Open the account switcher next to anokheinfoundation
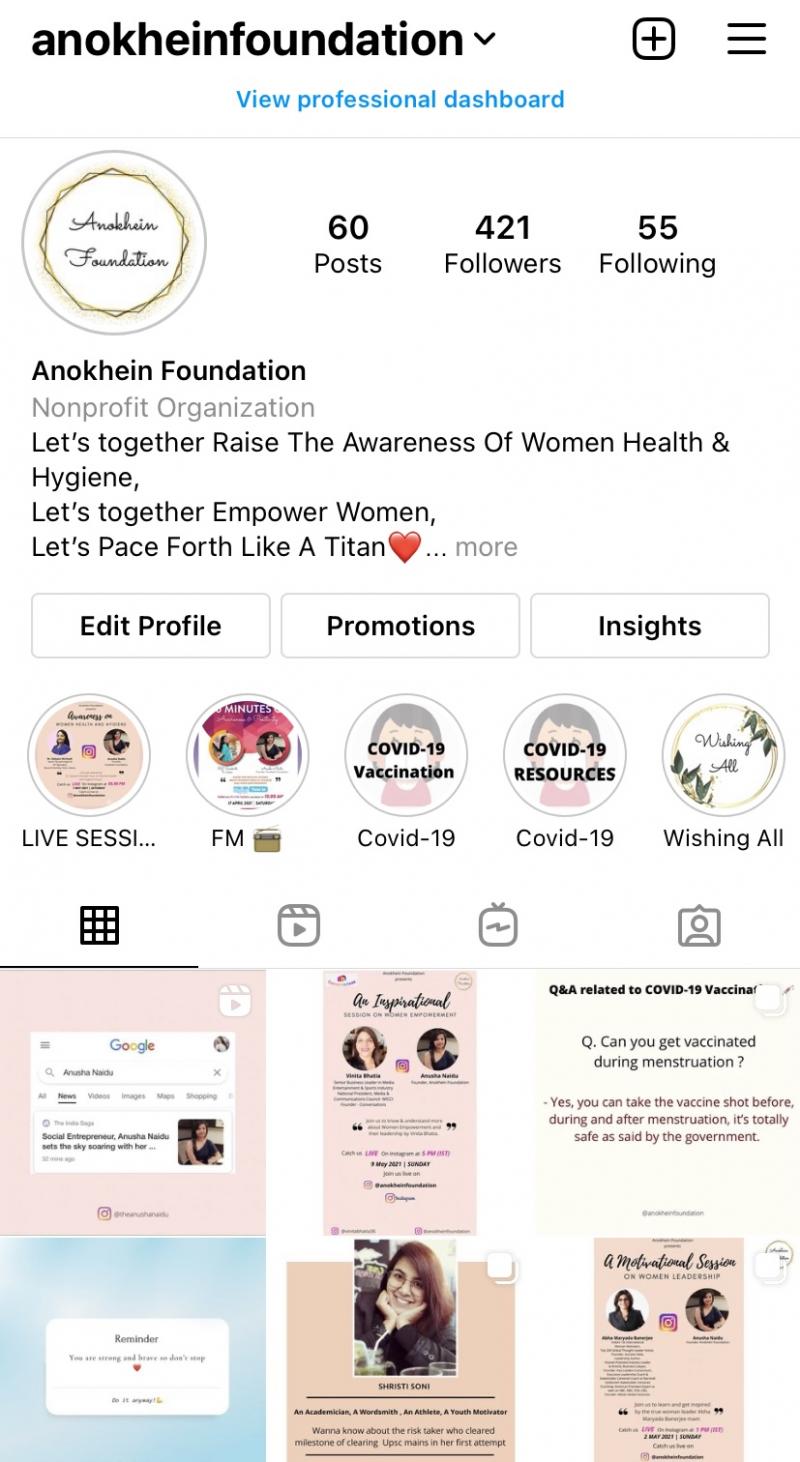Screen dimensions: 800x1462 [x=484, y=40]
